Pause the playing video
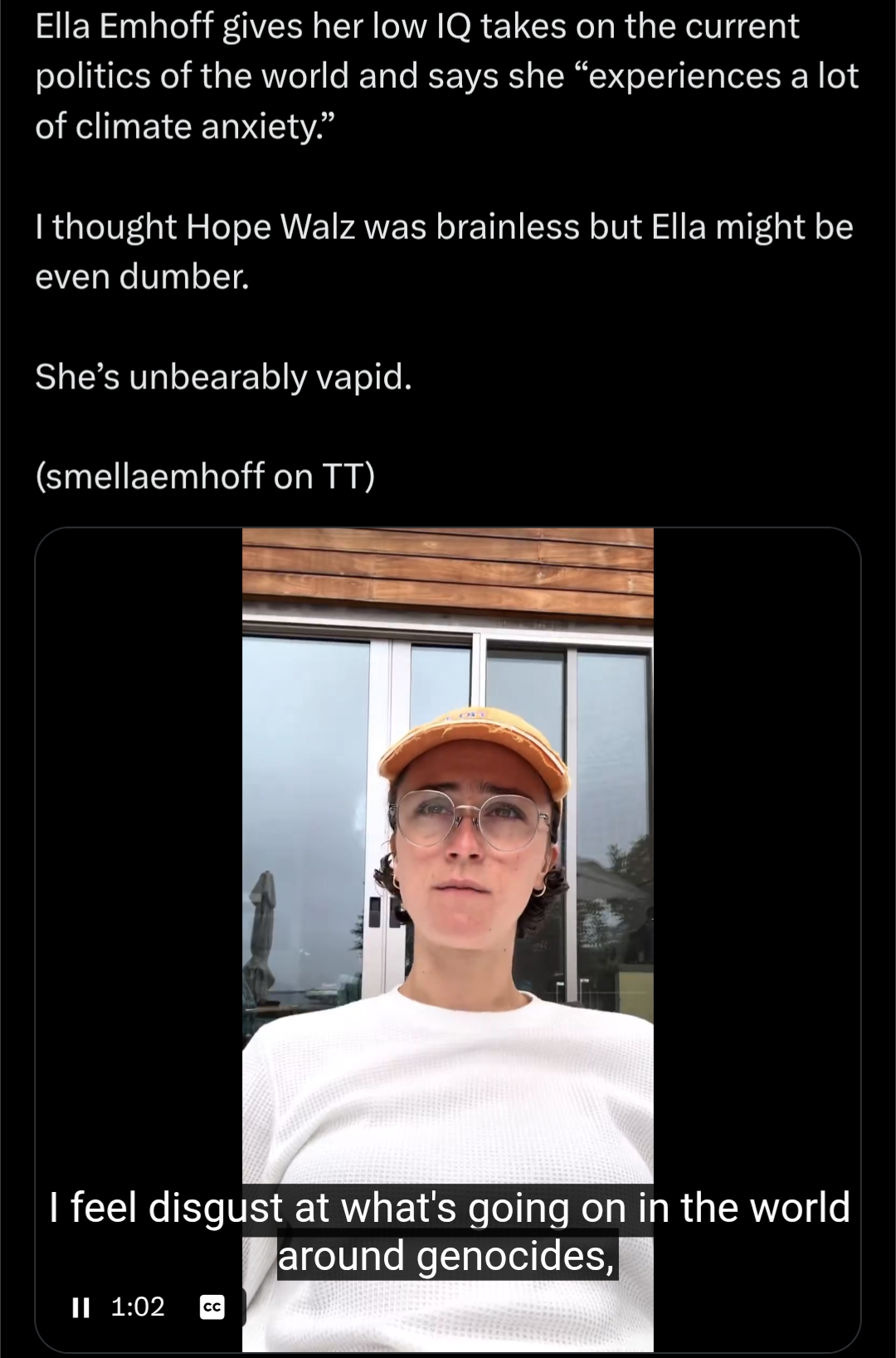The height and width of the screenshot is (1358, 896). coord(80,1308)
